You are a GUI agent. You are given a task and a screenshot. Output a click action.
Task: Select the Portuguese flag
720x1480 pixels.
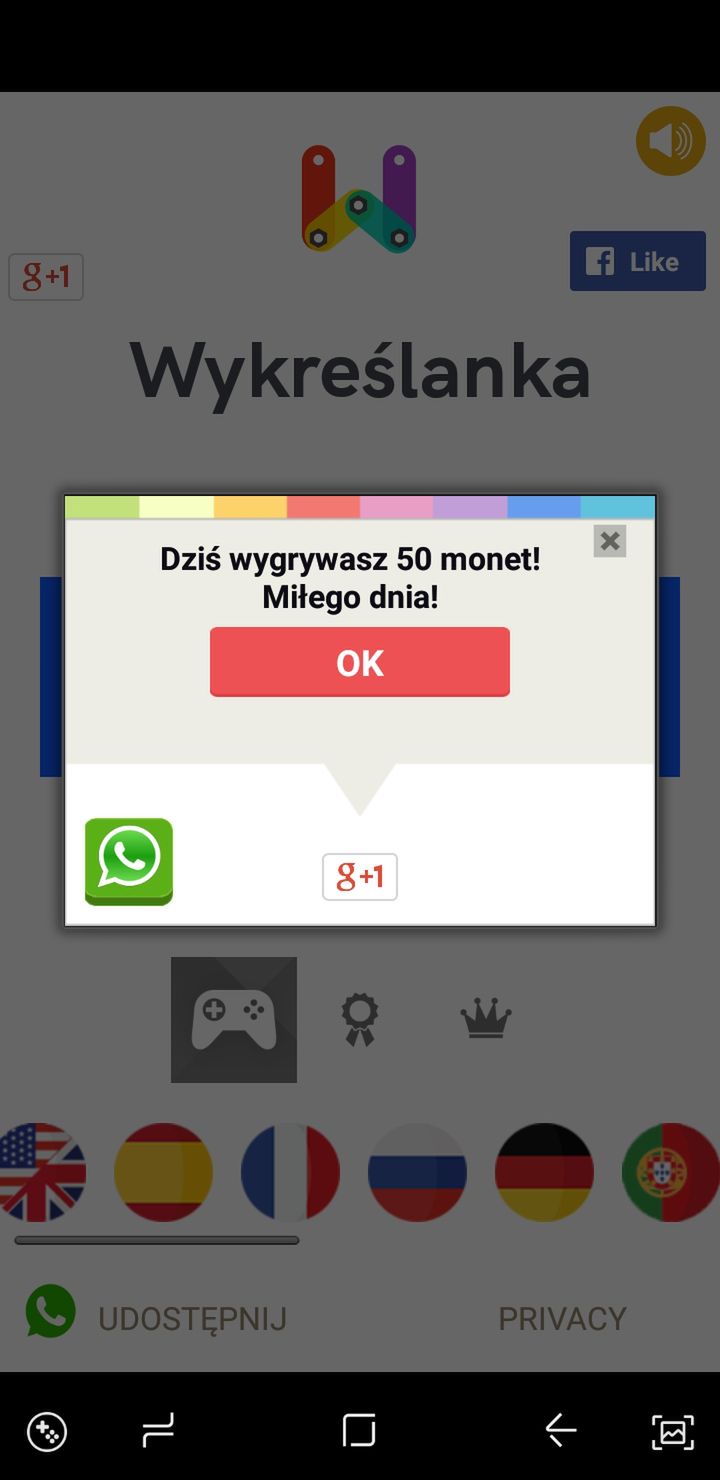tap(671, 1172)
